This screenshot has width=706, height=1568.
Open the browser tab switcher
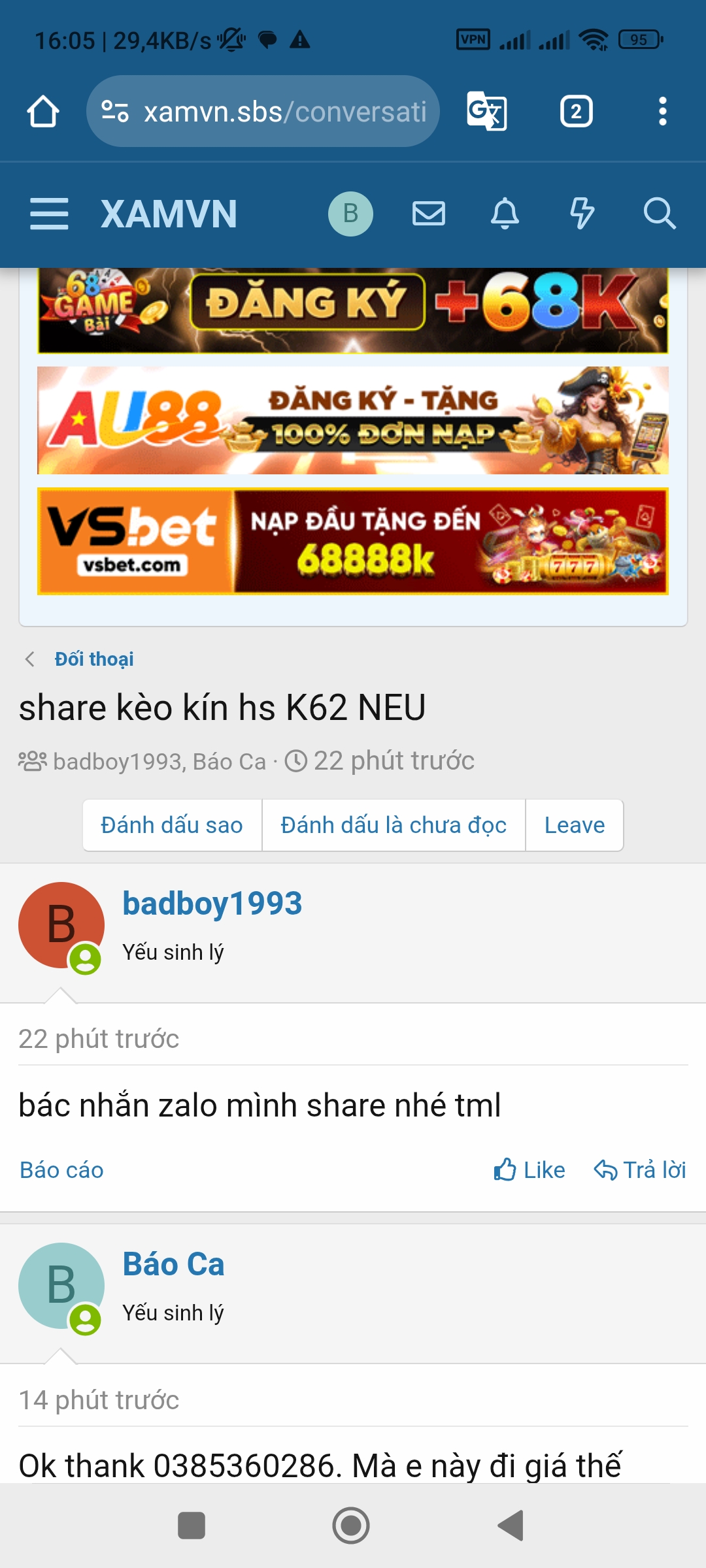point(576,112)
